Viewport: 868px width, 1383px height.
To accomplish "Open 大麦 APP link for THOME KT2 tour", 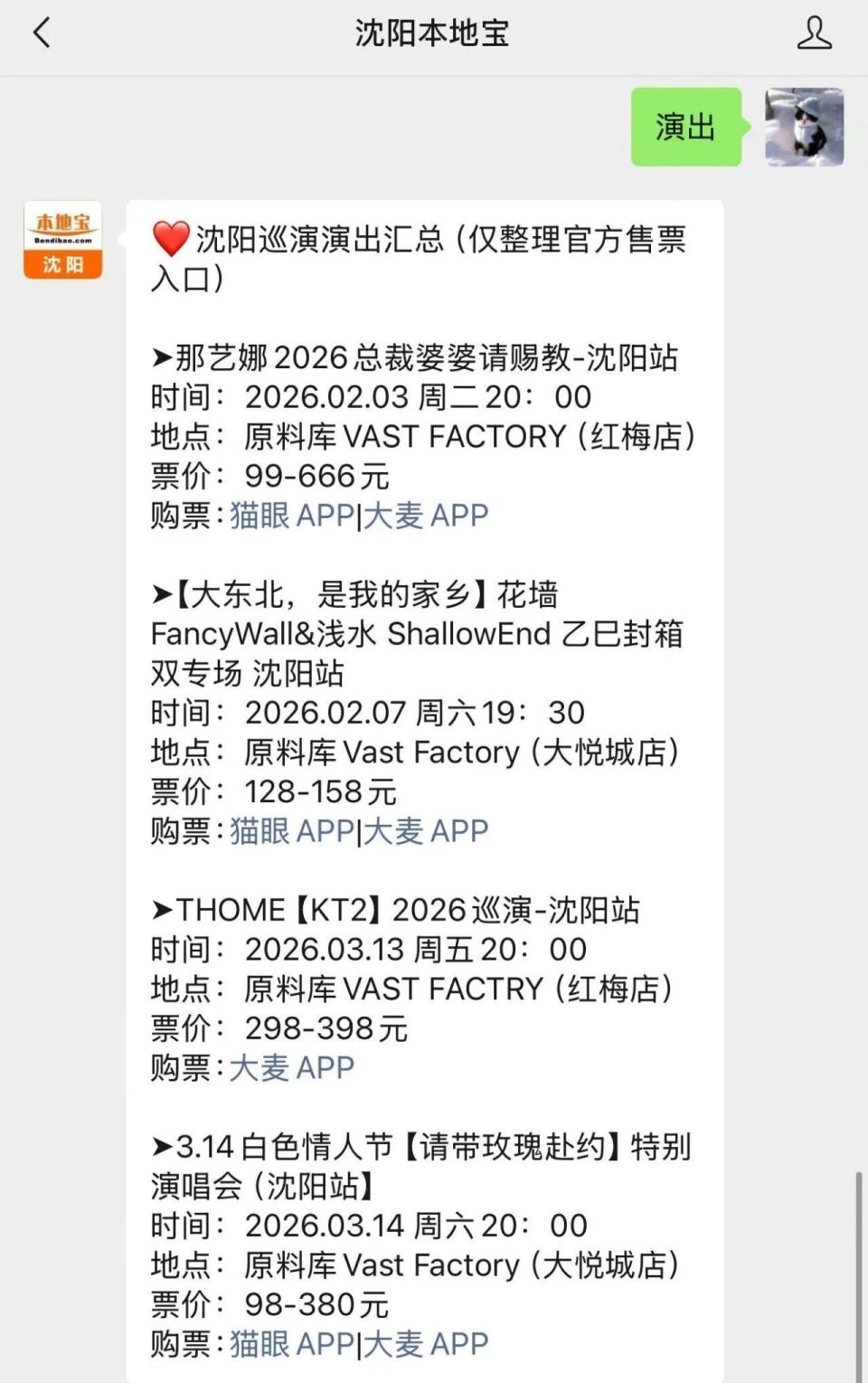I will coord(291,1068).
